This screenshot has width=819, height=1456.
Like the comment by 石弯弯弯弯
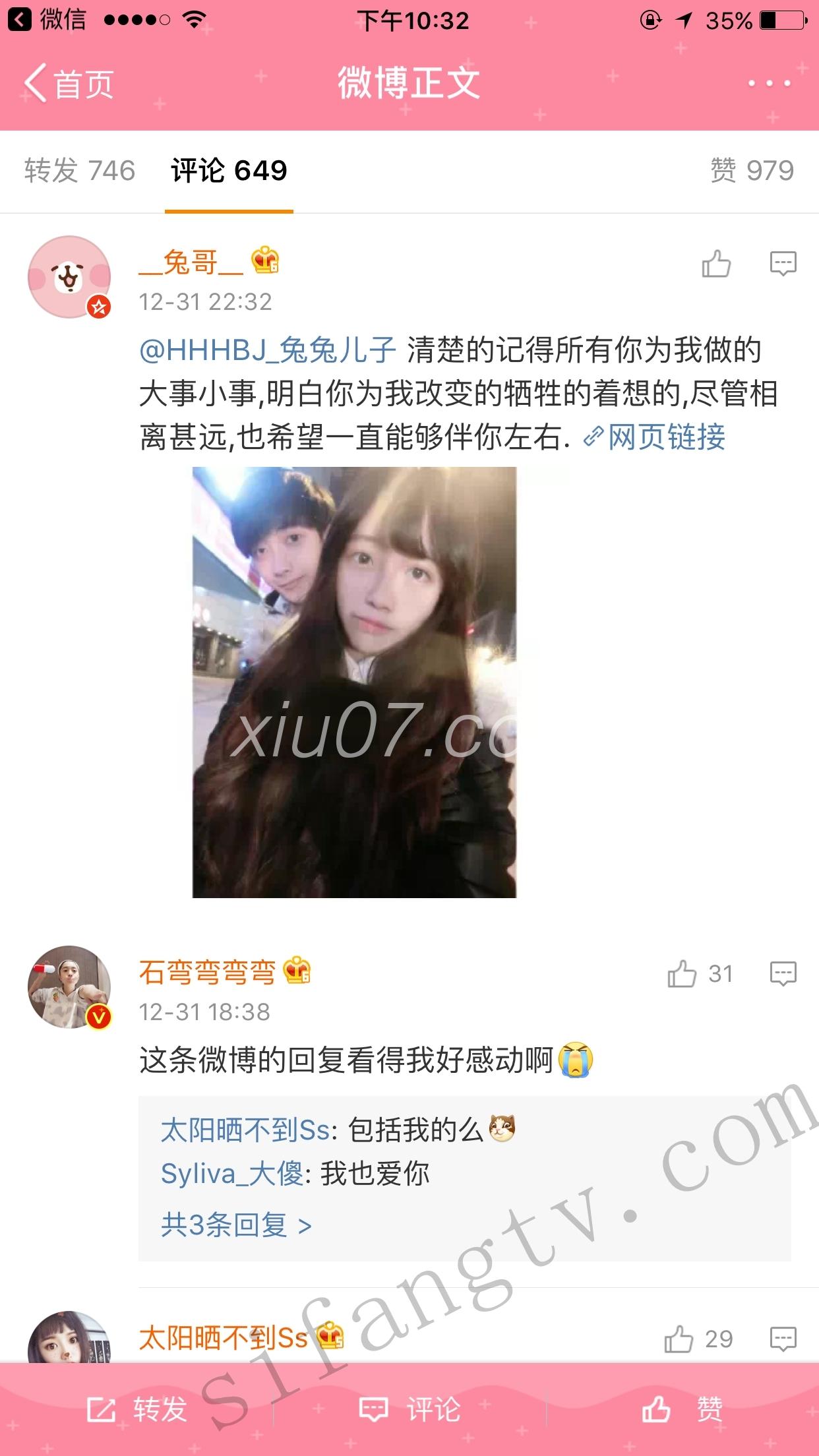coord(683,974)
